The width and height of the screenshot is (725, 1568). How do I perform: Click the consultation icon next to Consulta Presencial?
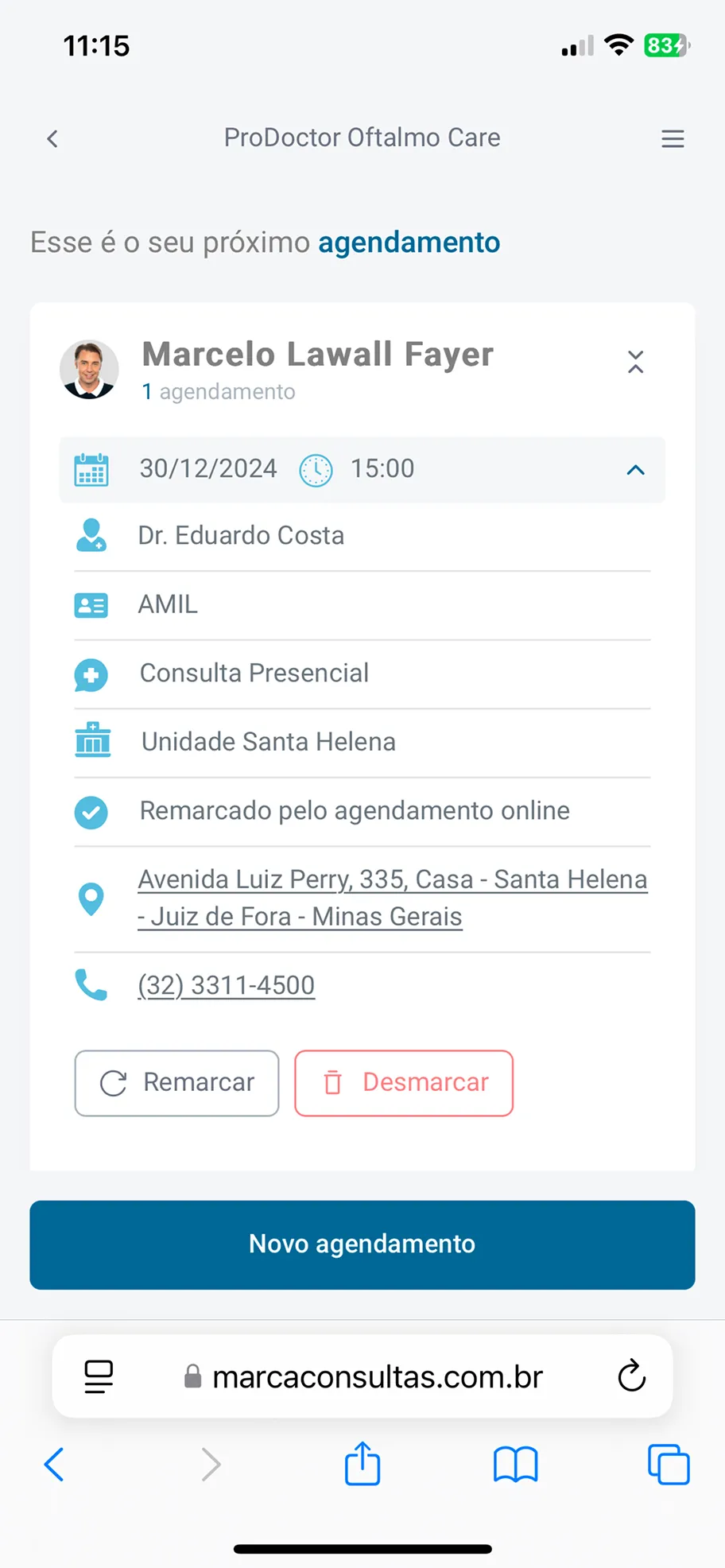91,673
